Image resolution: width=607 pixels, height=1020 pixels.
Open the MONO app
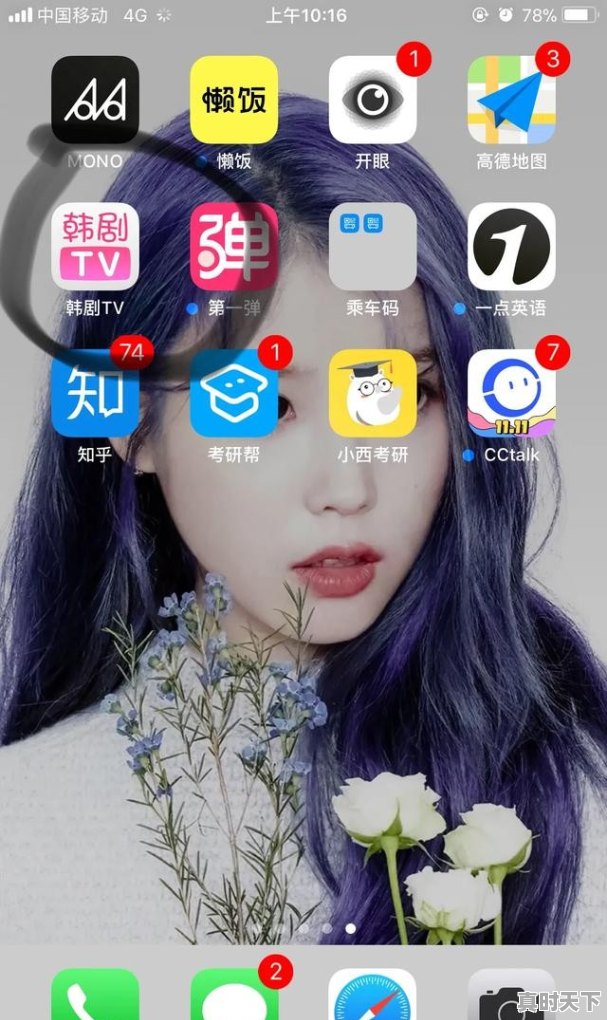[95, 100]
